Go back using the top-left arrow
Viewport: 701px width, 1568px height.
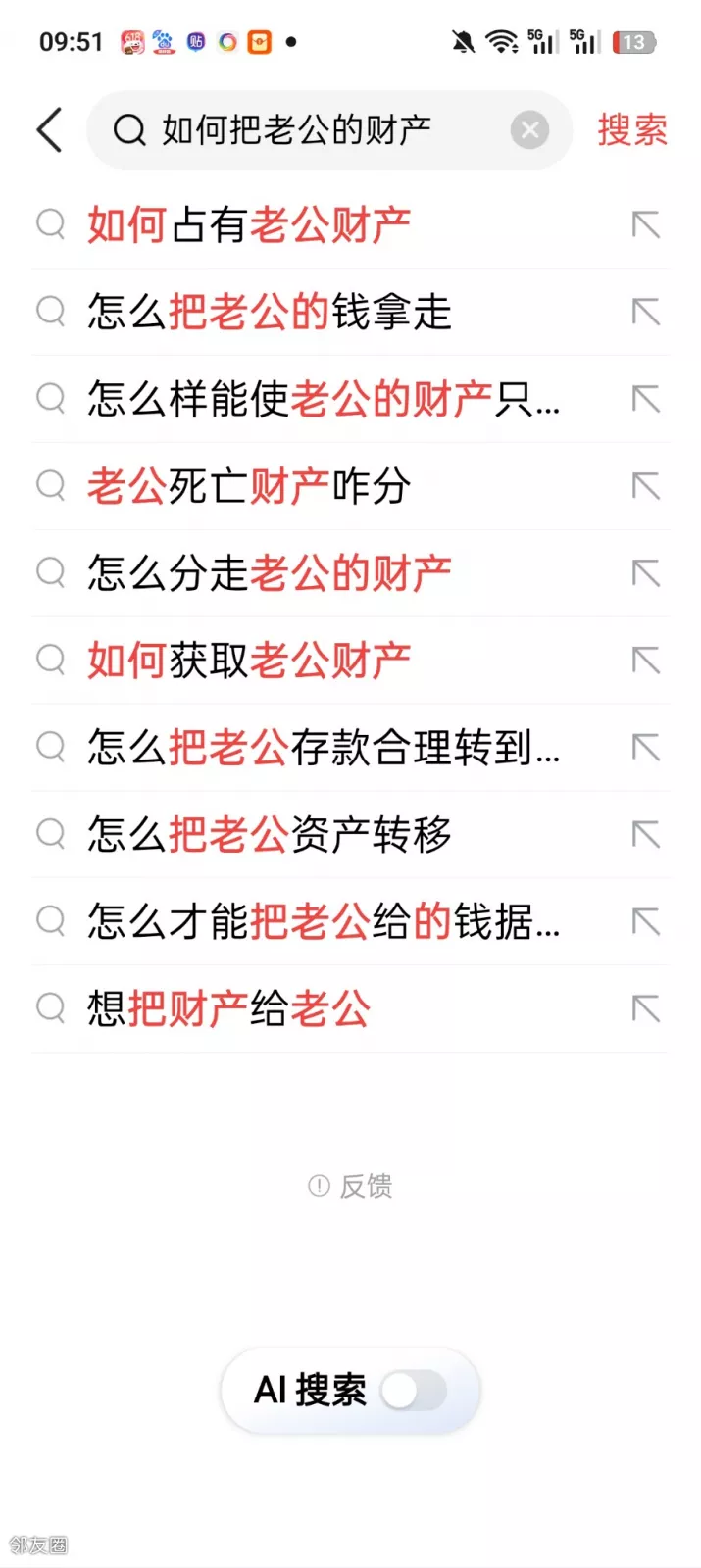click(x=50, y=129)
